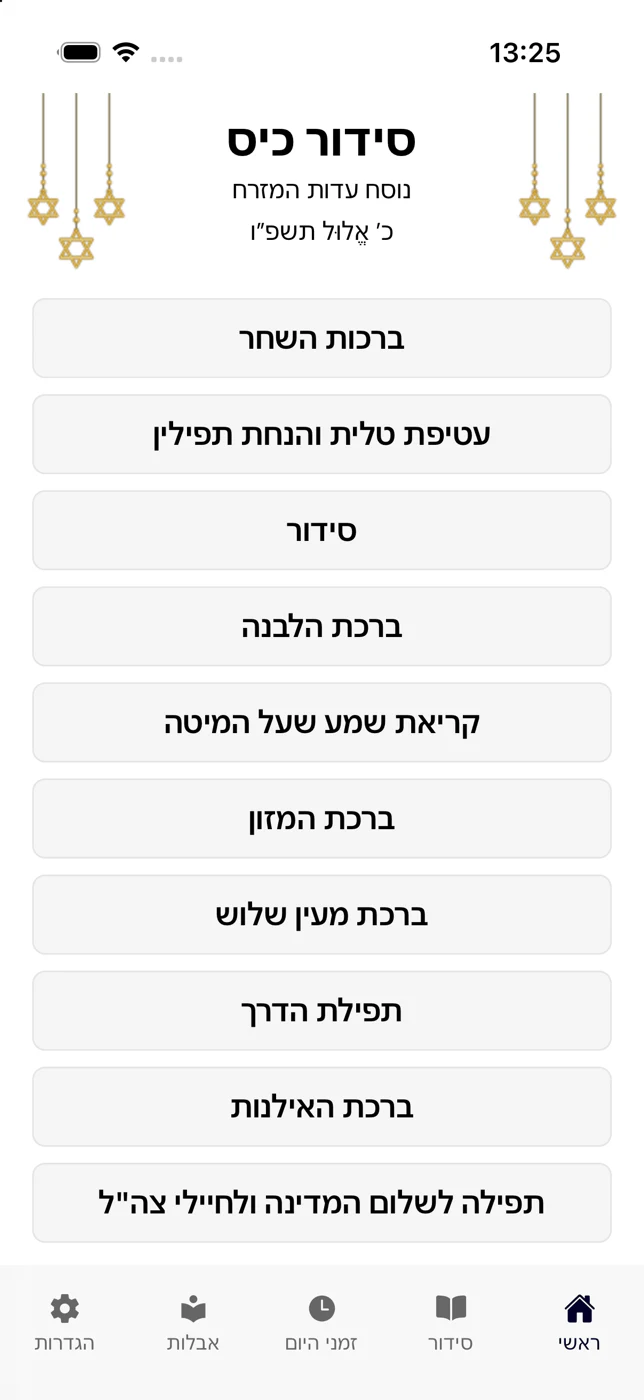Switch to the זמני היום tab
644x1400 pixels.
click(322, 1323)
